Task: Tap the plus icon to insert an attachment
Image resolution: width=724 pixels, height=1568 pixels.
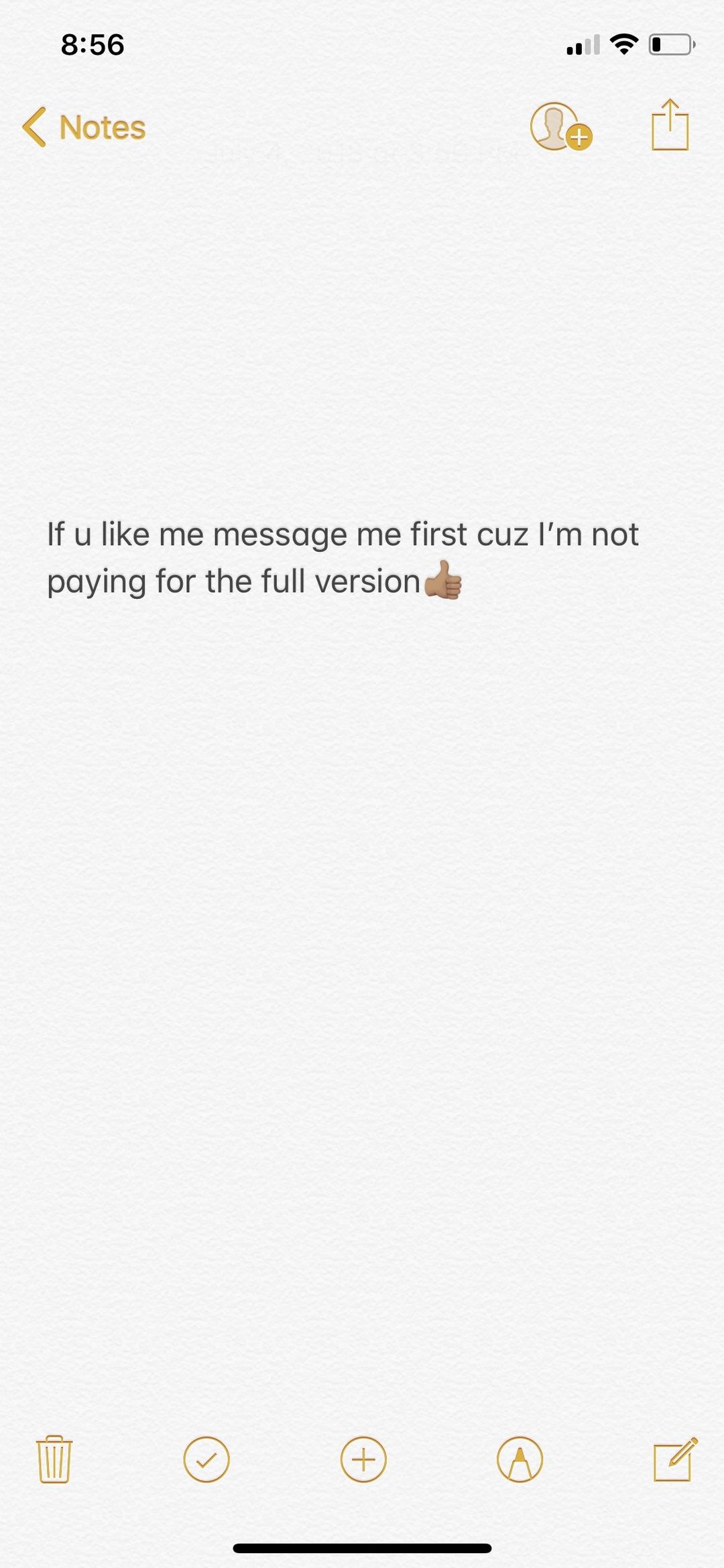Action: click(x=363, y=1459)
